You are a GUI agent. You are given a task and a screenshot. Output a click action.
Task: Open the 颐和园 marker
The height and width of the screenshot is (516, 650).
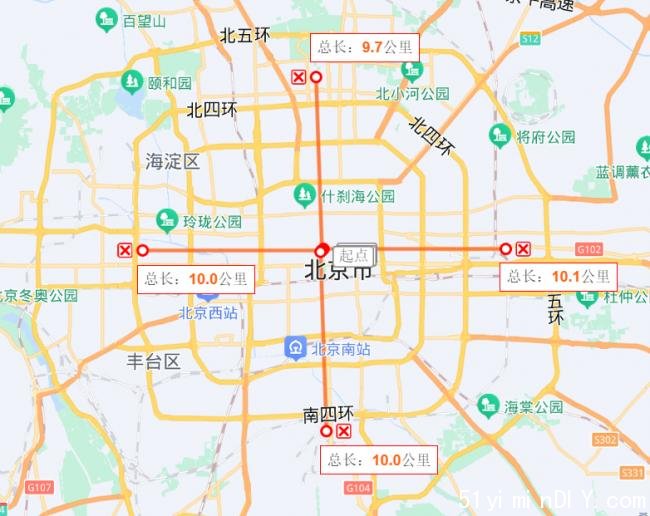[131, 80]
